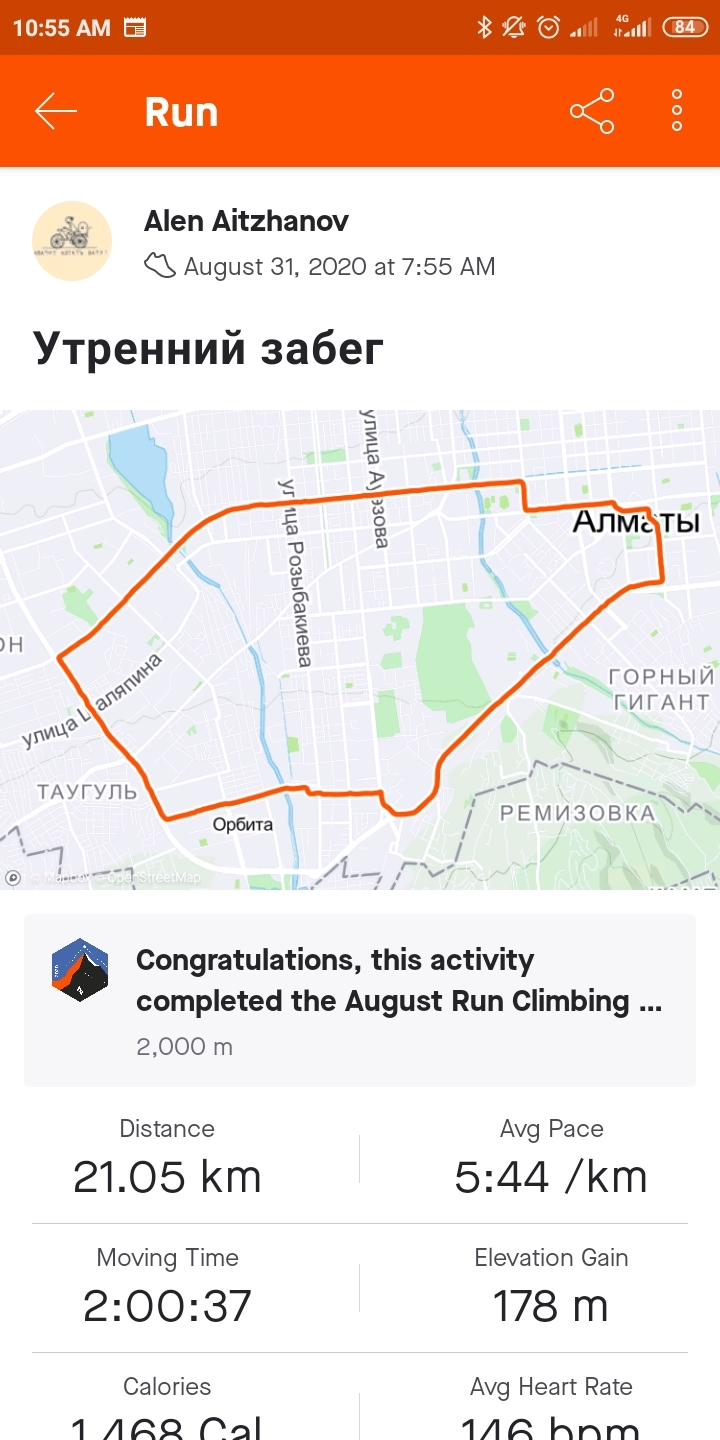Open the August Run Climbing challenge card
This screenshot has width=720, height=1440.
point(360,1000)
